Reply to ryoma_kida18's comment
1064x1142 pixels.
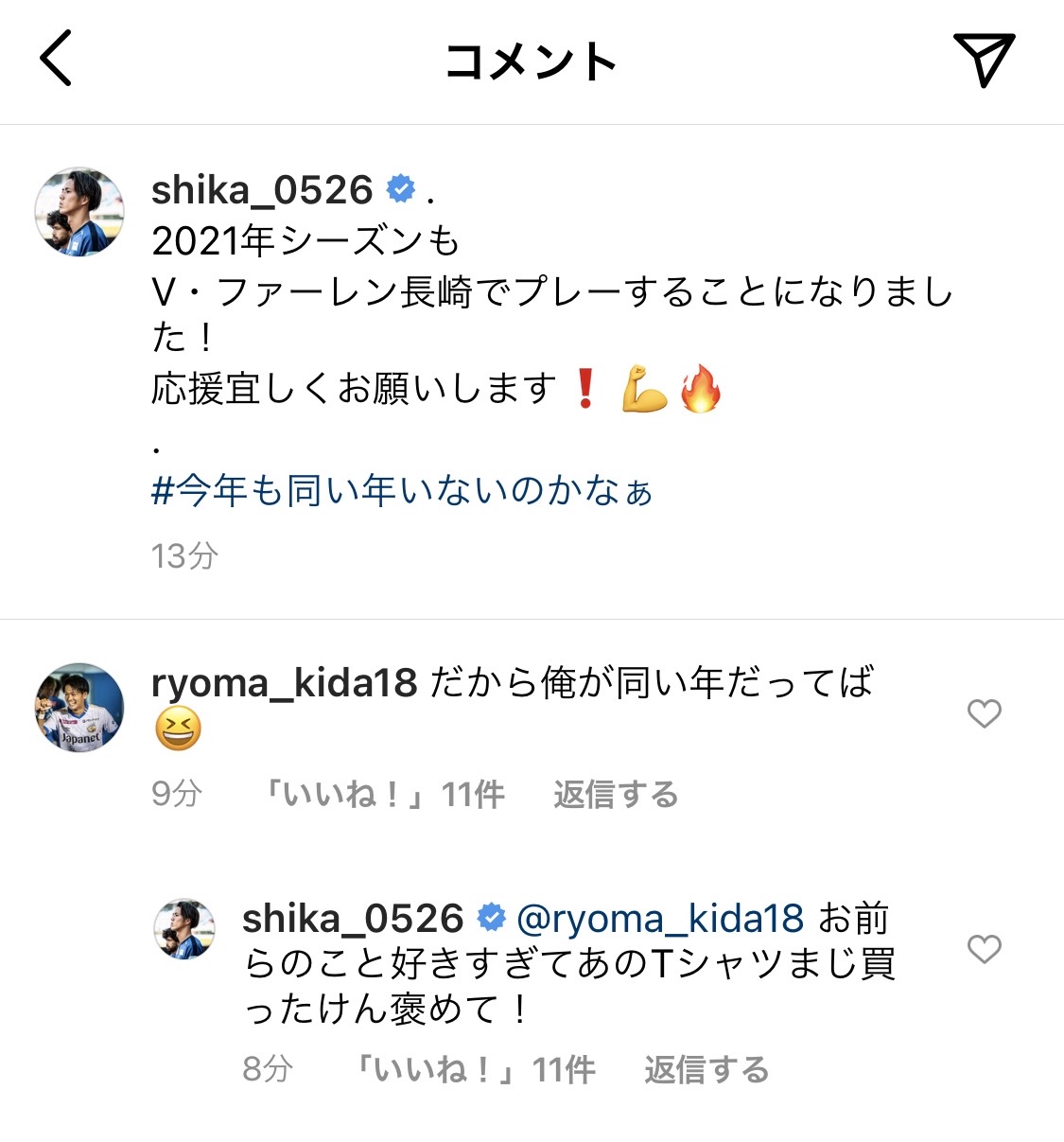coord(616,795)
